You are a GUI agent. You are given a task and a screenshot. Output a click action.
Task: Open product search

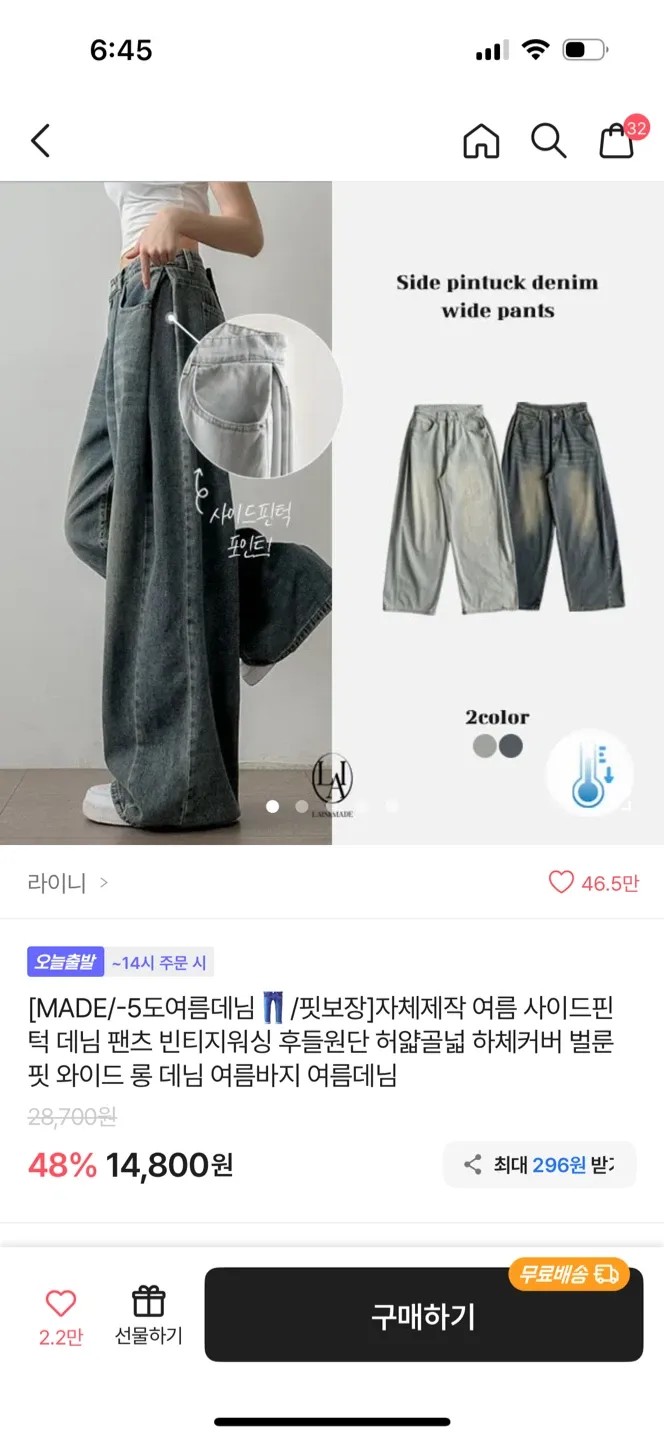coord(548,141)
